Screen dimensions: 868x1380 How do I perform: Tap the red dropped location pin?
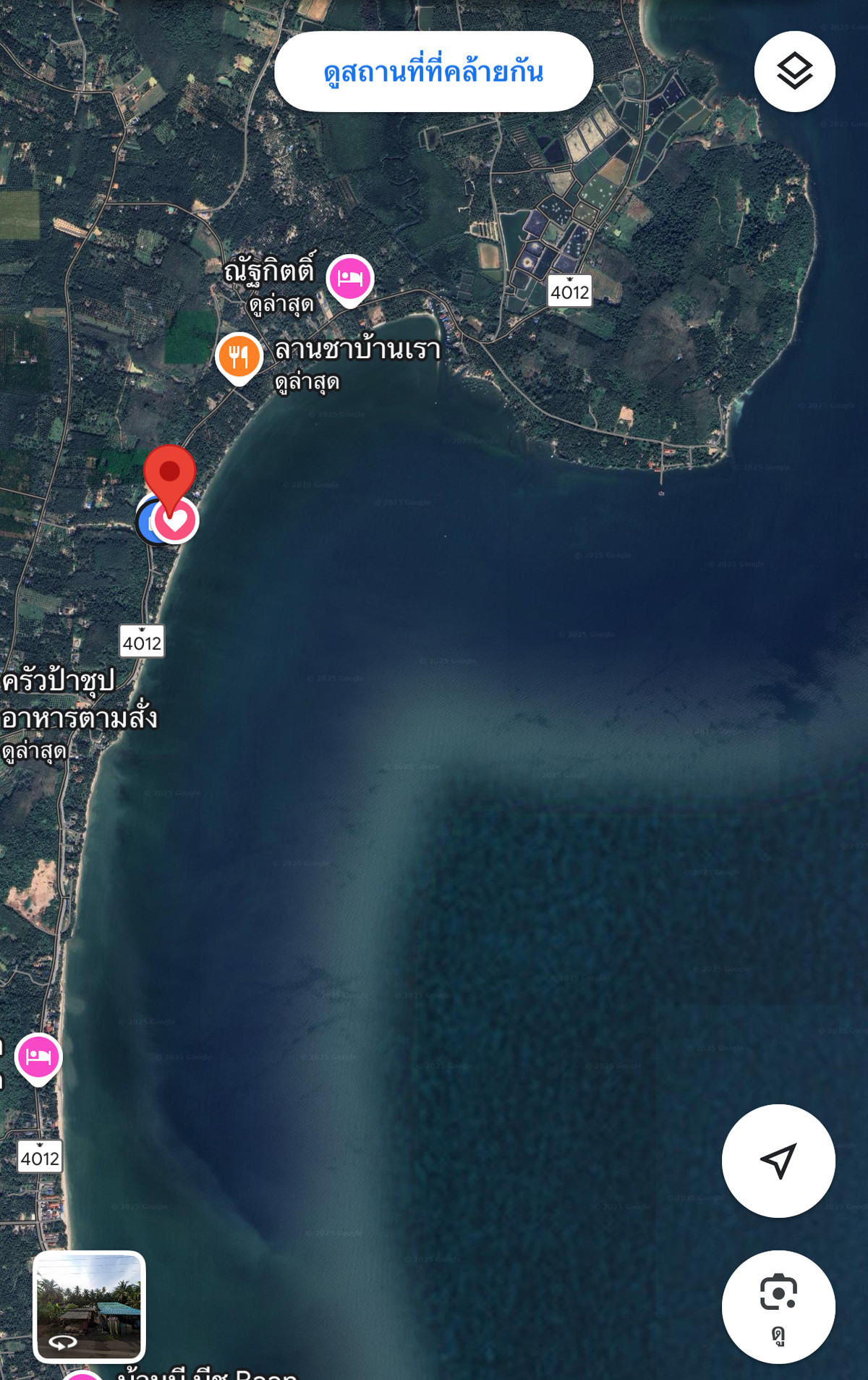click(169, 473)
